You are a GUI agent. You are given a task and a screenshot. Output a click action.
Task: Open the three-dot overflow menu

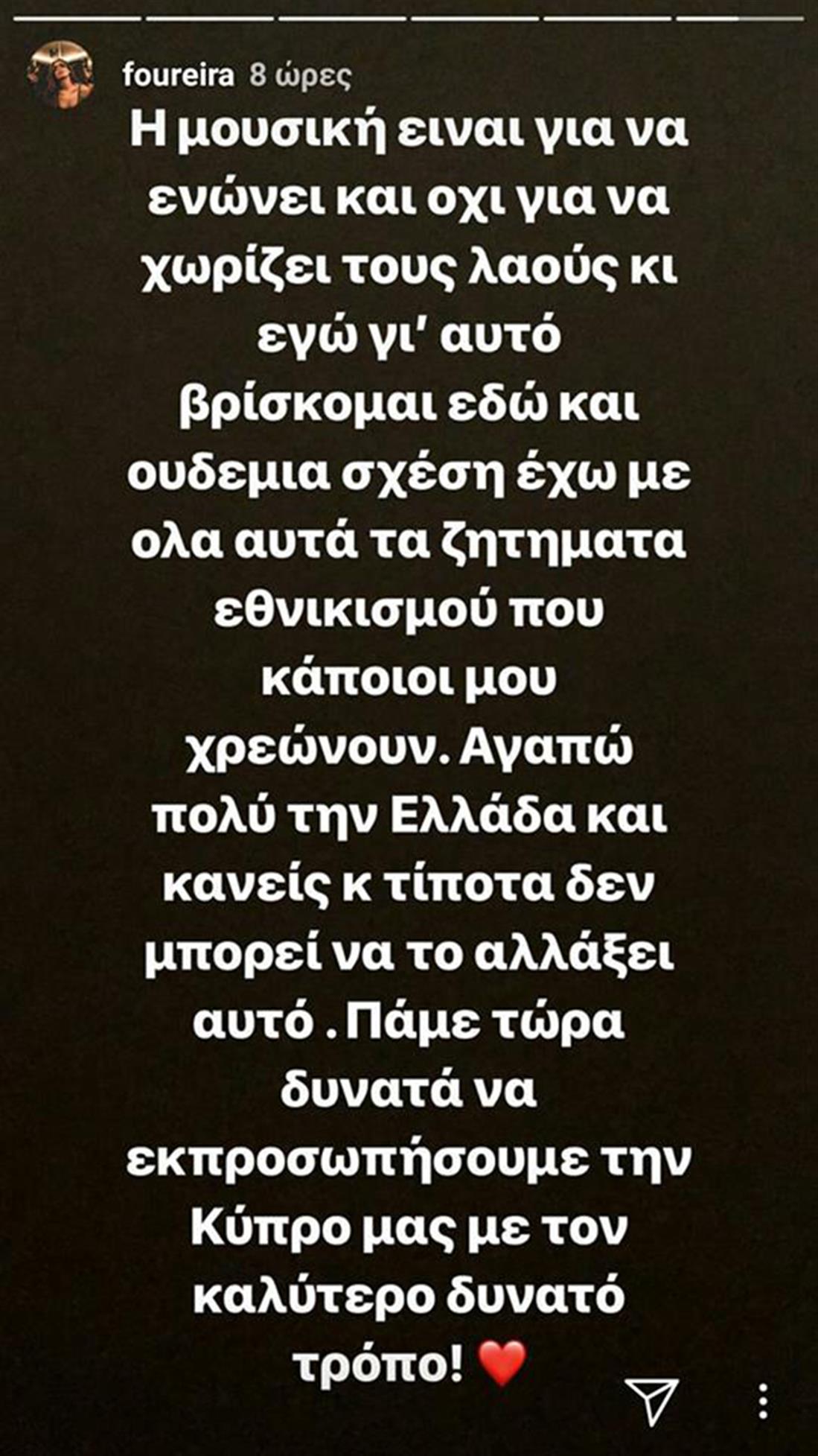(764, 1400)
